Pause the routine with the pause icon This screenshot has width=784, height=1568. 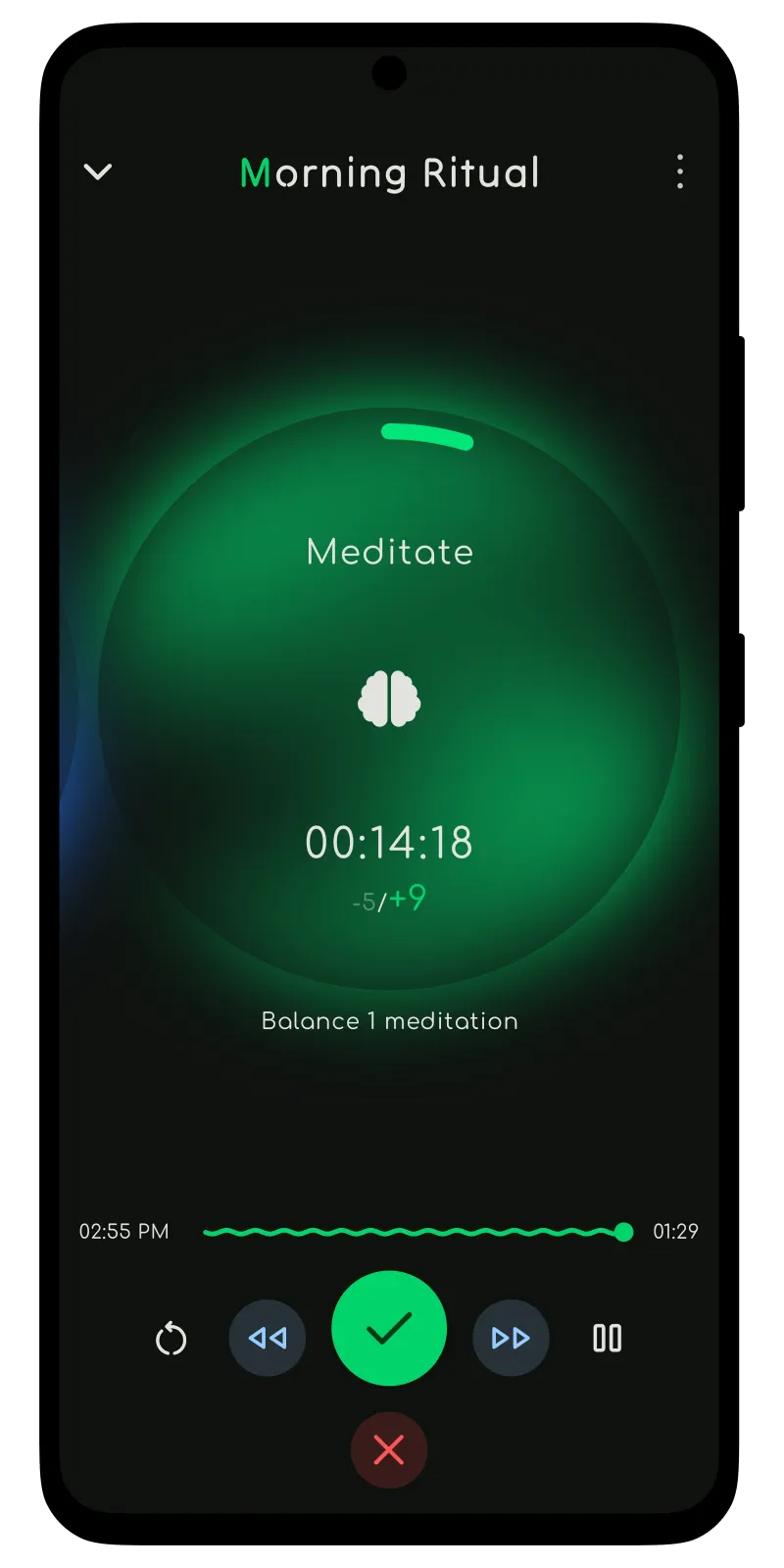tap(606, 1337)
